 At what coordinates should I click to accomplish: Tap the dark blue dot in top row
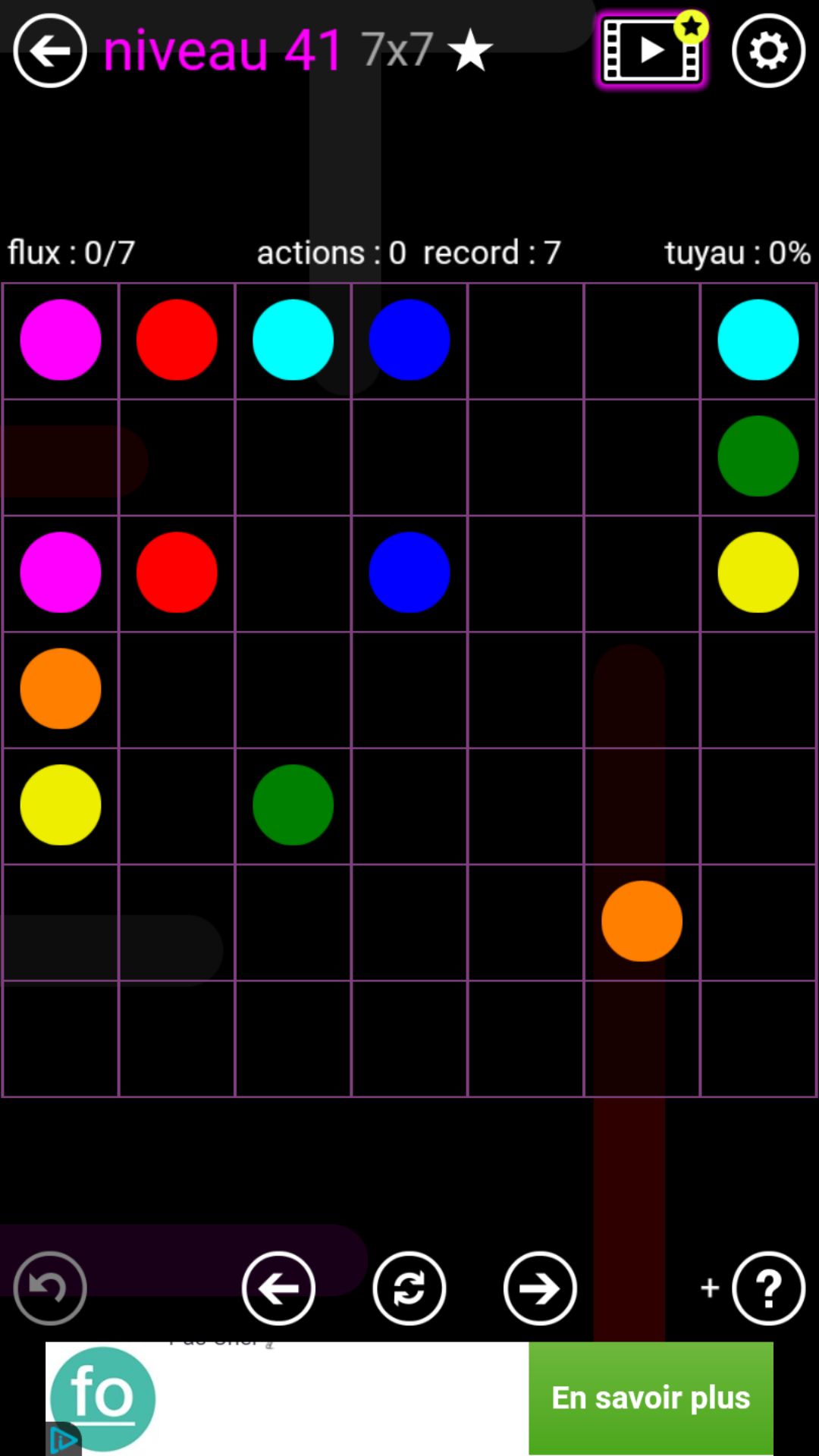pyautogui.click(x=409, y=340)
